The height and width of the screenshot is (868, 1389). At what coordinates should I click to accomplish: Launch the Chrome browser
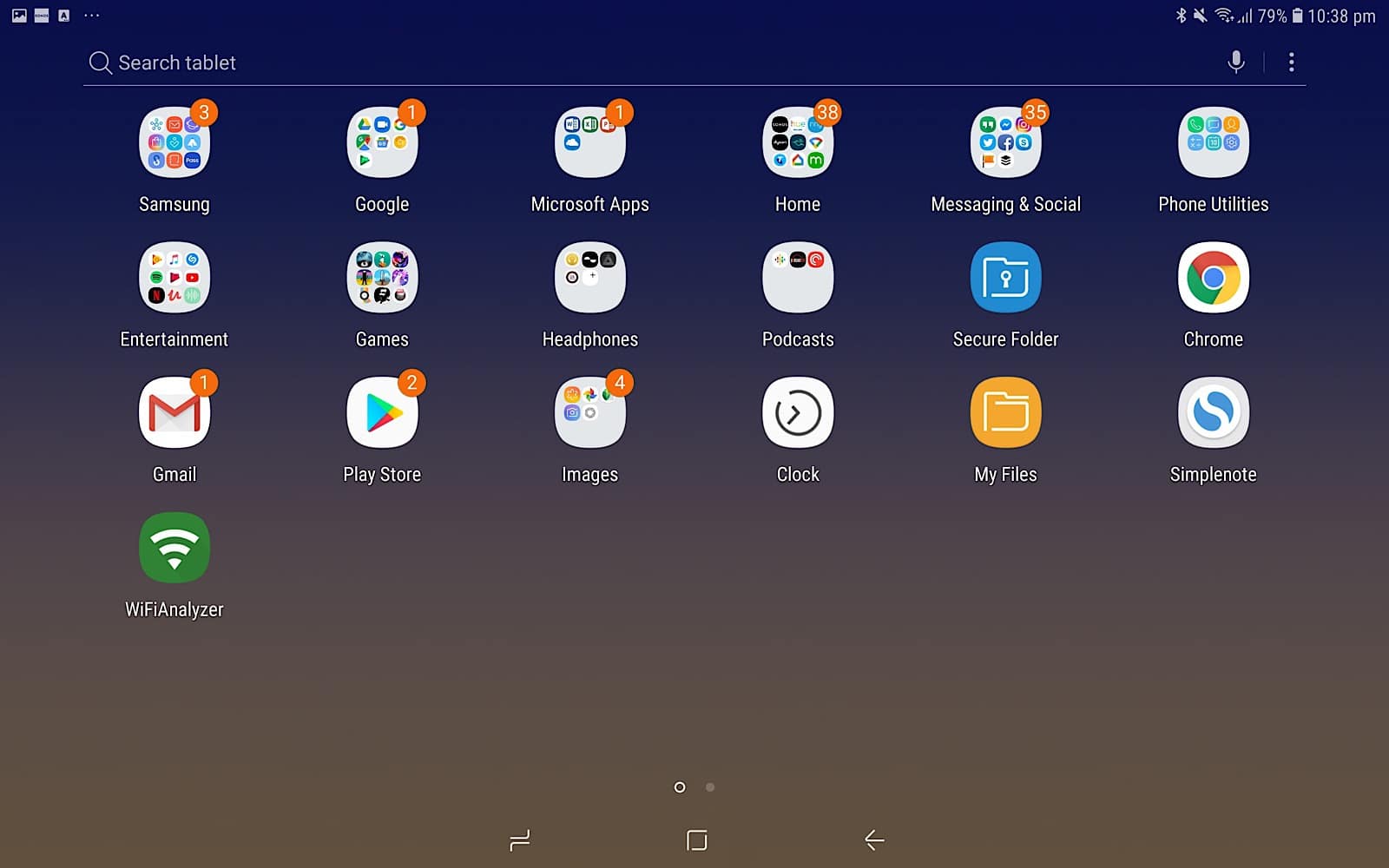click(x=1213, y=278)
